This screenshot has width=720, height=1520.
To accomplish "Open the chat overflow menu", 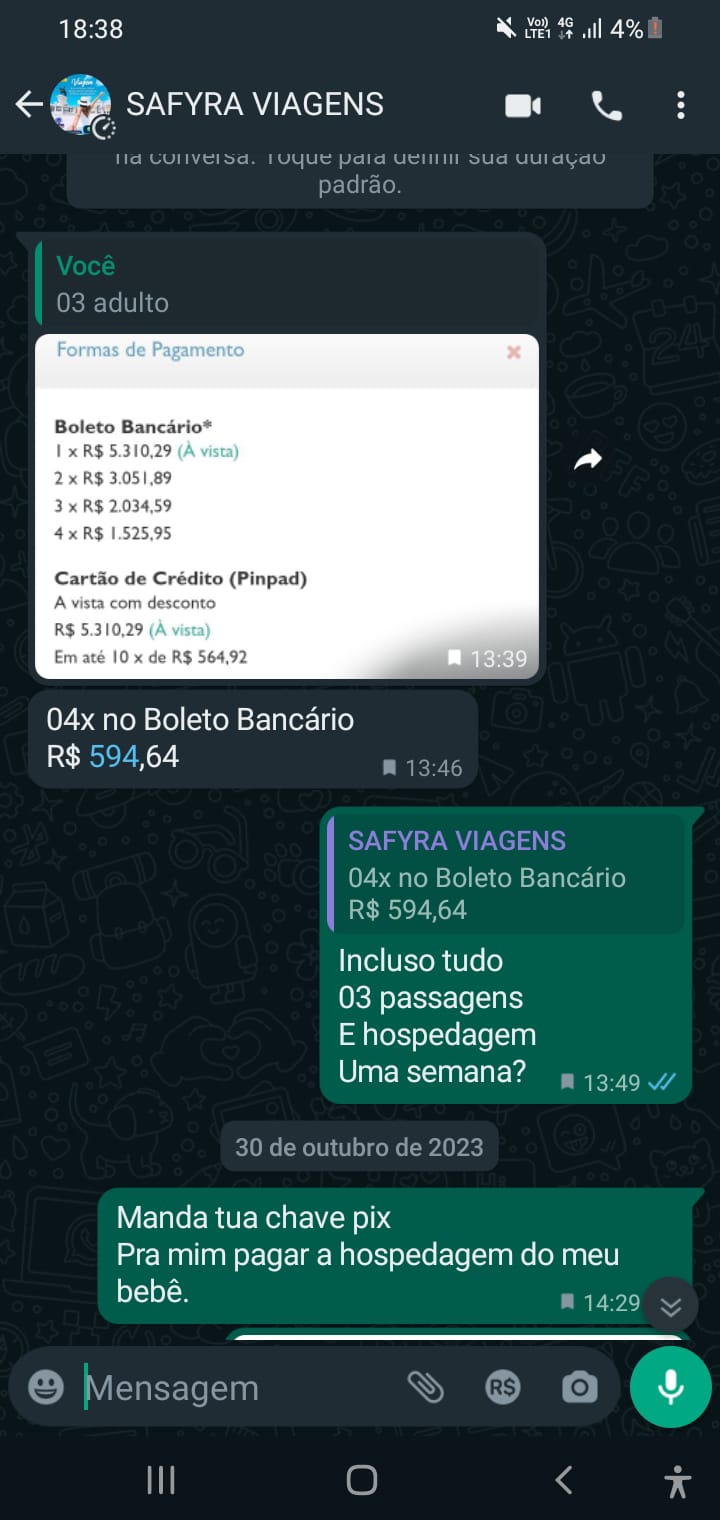I will coord(681,105).
